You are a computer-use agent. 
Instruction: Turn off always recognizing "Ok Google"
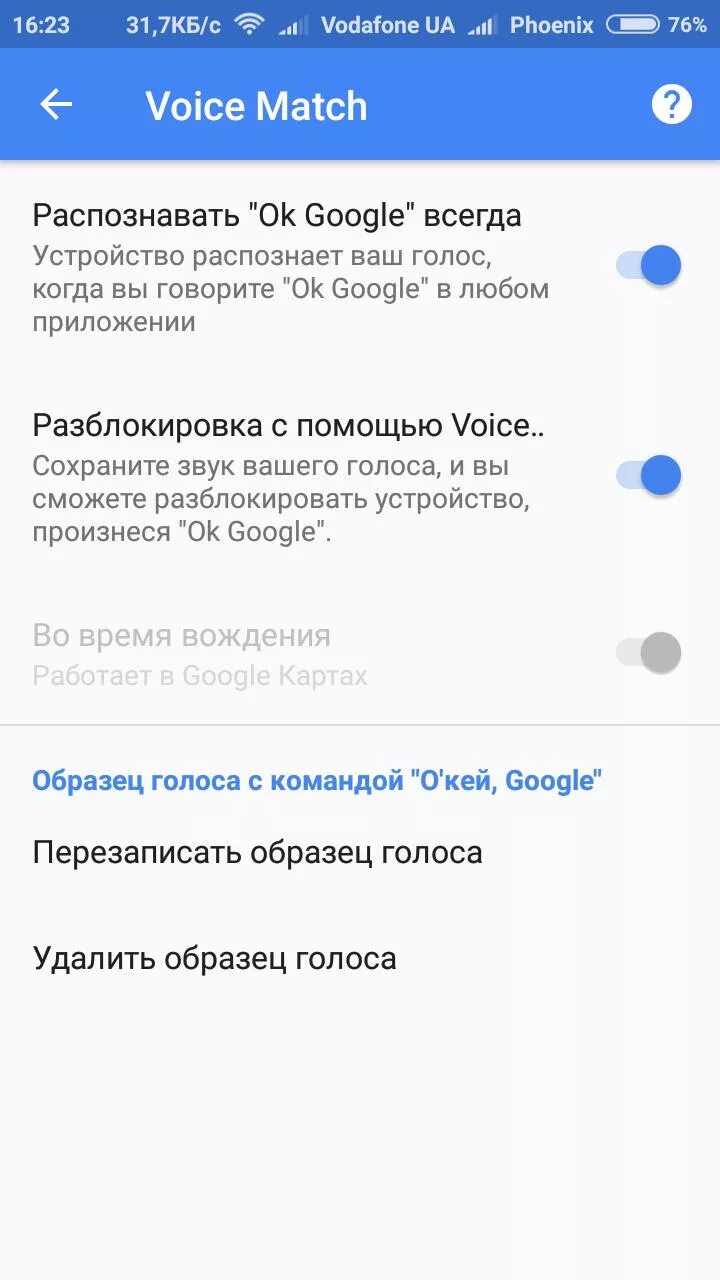coord(649,266)
